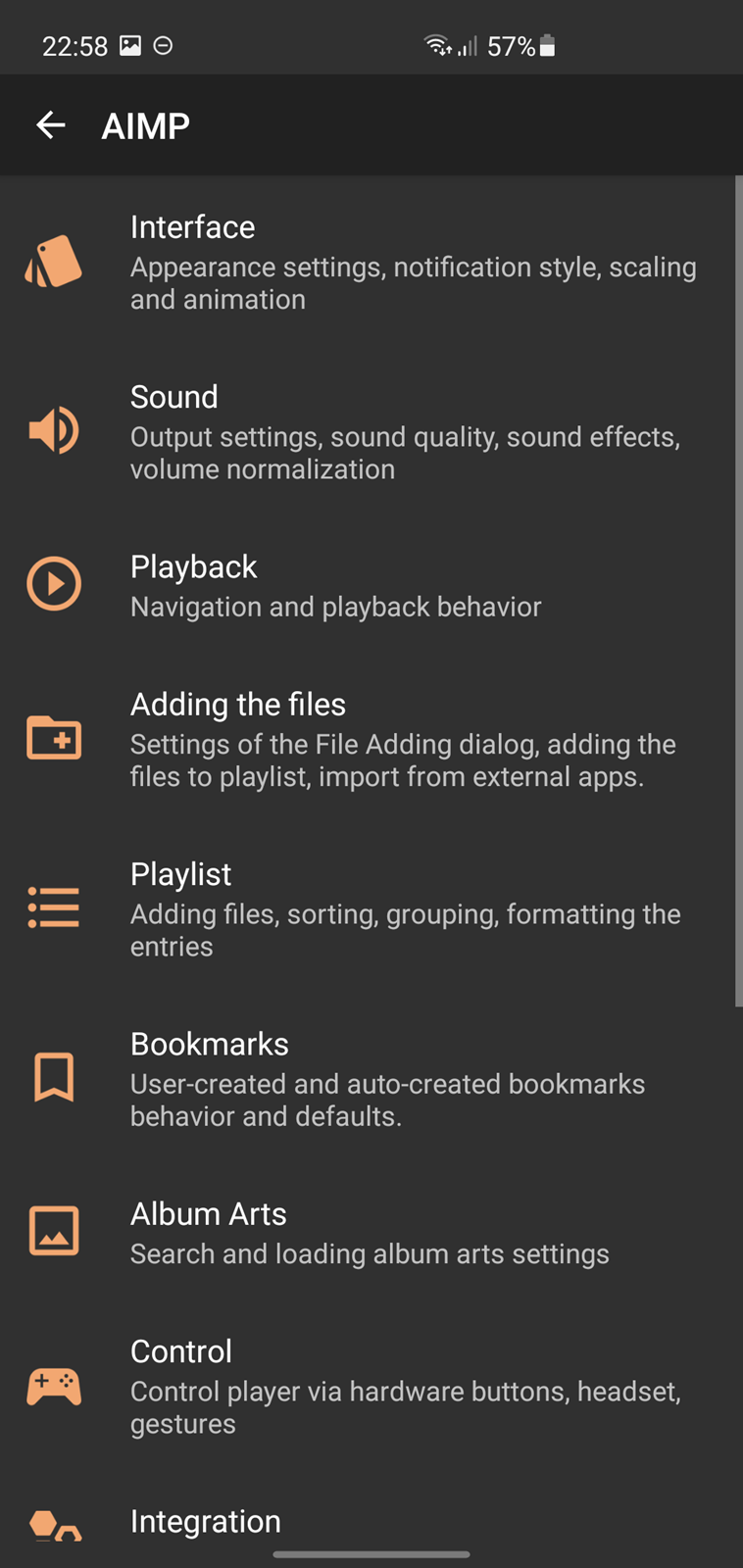Go back using the arrow icon
This screenshot has height=1568, width=743.
pyautogui.click(x=51, y=125)
